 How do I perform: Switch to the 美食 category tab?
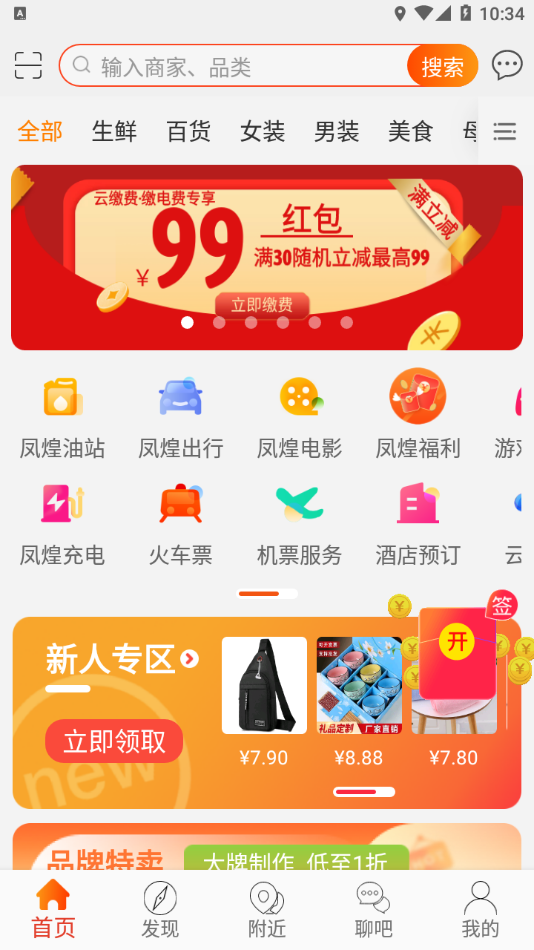[x=410, y=131]
